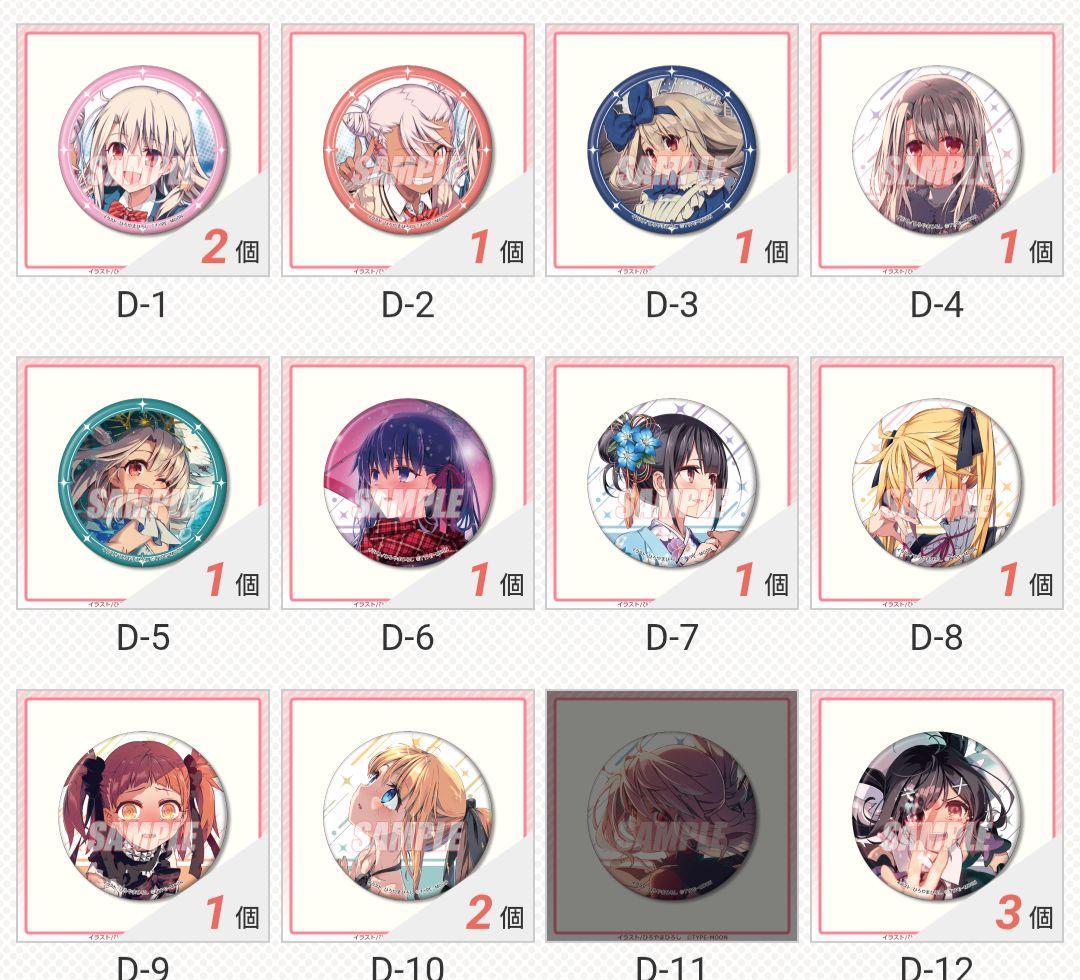Tap the D-2 badge tile
Screen dimensions: 1080x980
[407, 150]
